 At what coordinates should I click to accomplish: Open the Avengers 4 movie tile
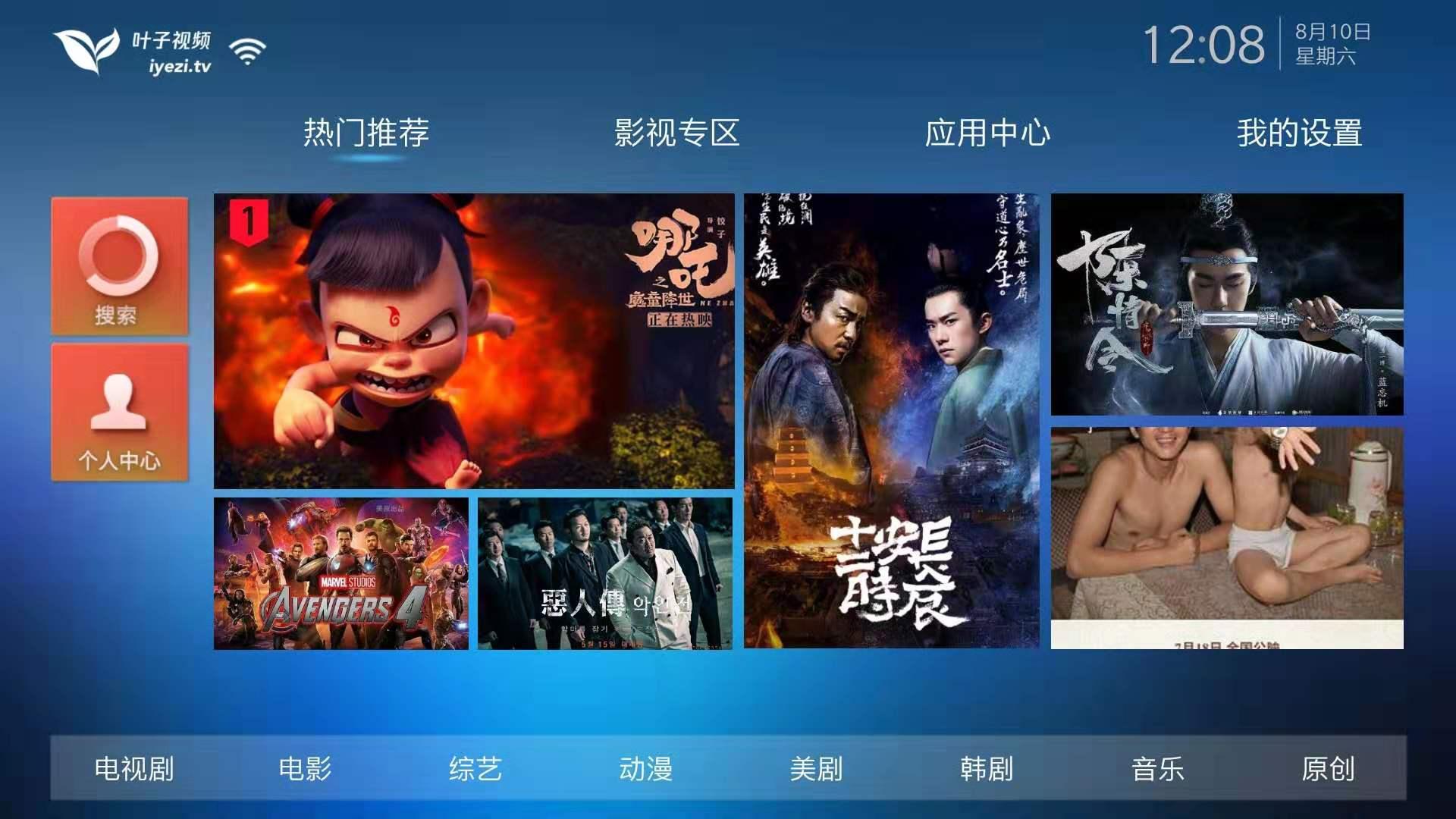click(x=340, y=573)
